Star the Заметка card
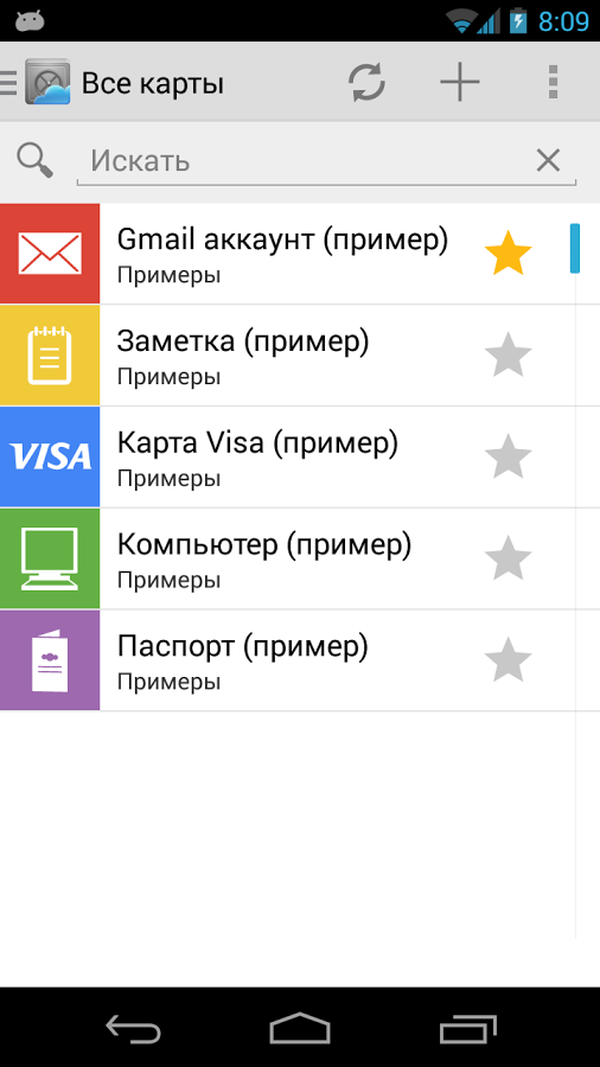This screenshot has width=600, height=1067. coord(508,356)
